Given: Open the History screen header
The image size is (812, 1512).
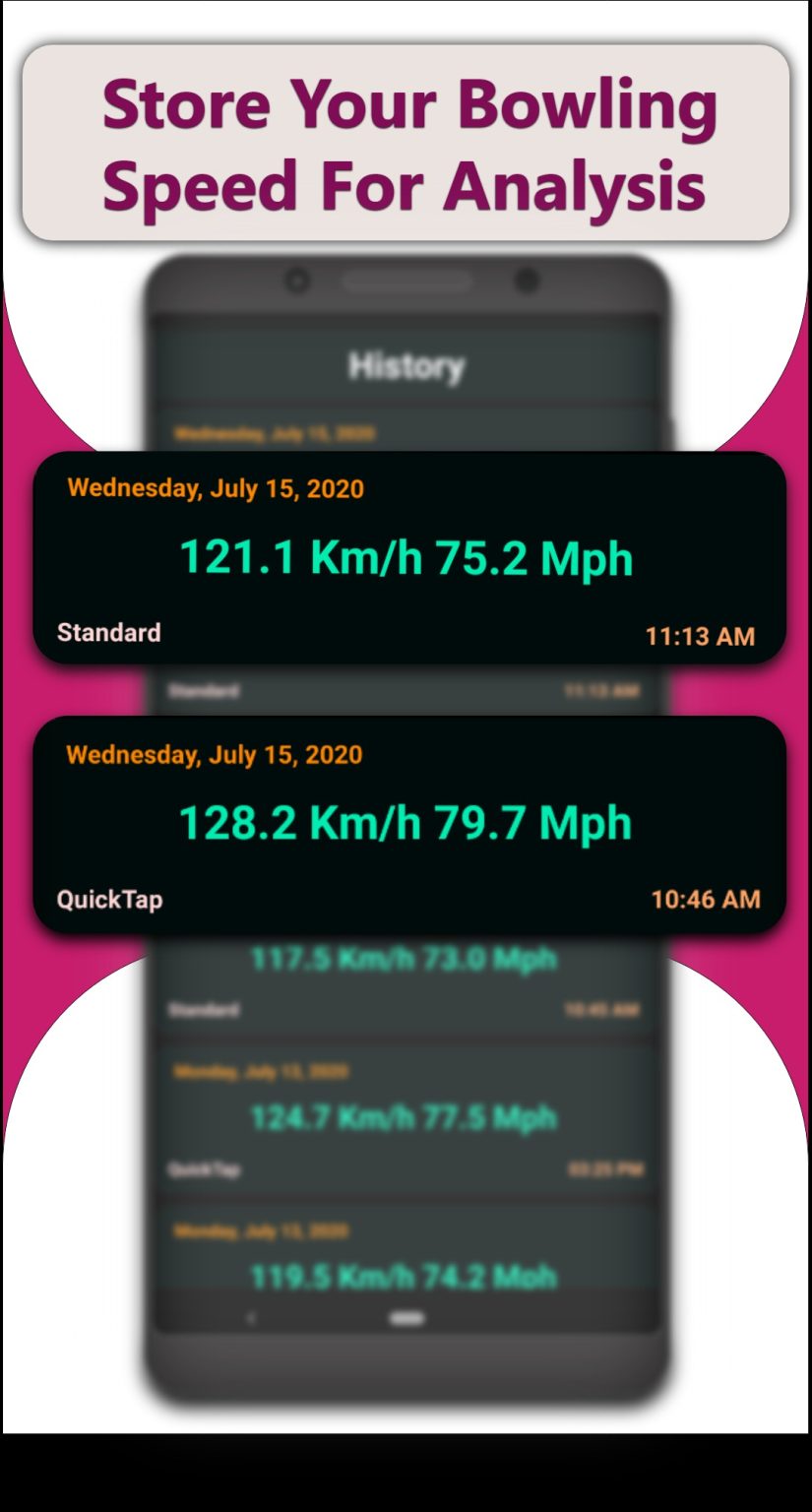Looking at the screenshot, I should coord(406,365).
